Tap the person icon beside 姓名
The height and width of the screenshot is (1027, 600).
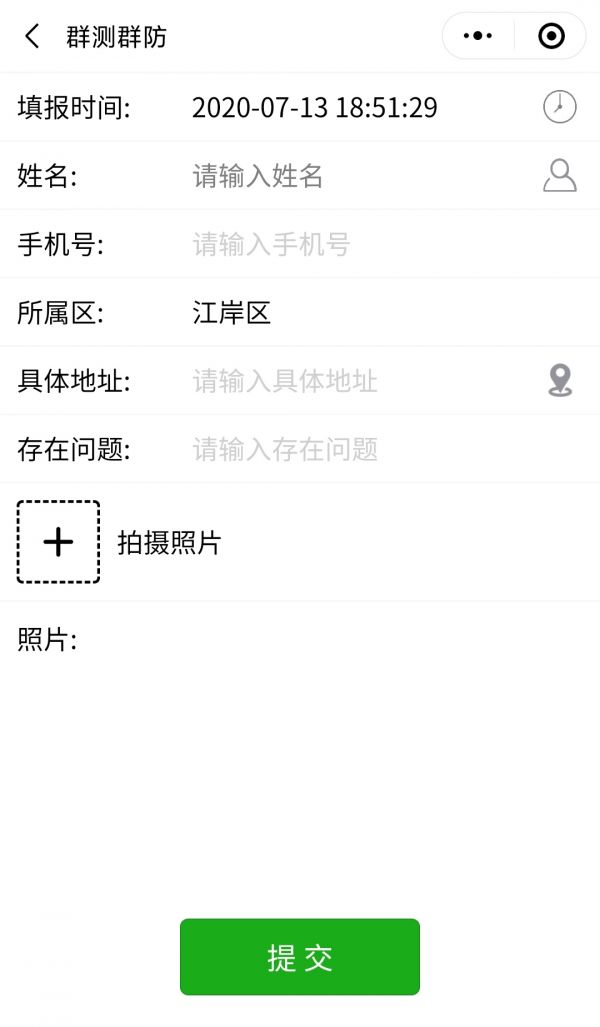[x=559, y=175]
